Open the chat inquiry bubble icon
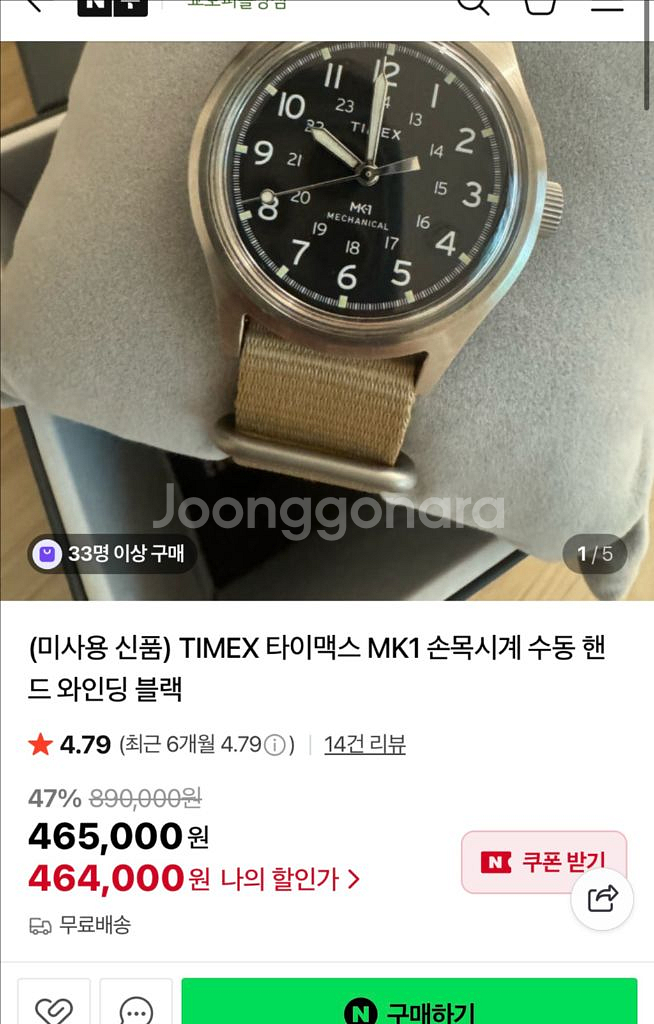The width and height of the screenshot is (654, 1024). 136,1006
